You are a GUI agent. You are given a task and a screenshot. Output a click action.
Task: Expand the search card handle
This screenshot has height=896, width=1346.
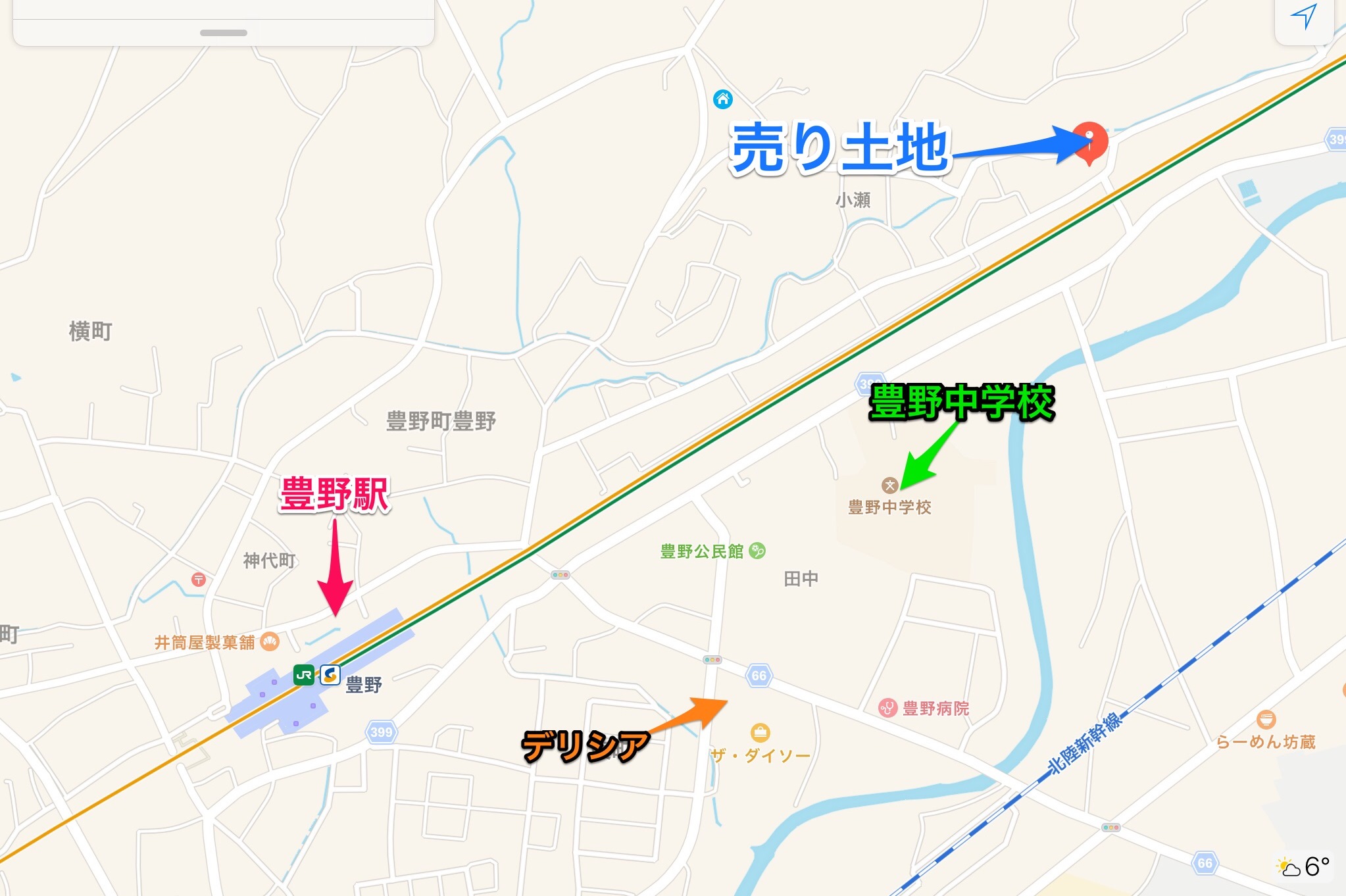tap(223, 32)
